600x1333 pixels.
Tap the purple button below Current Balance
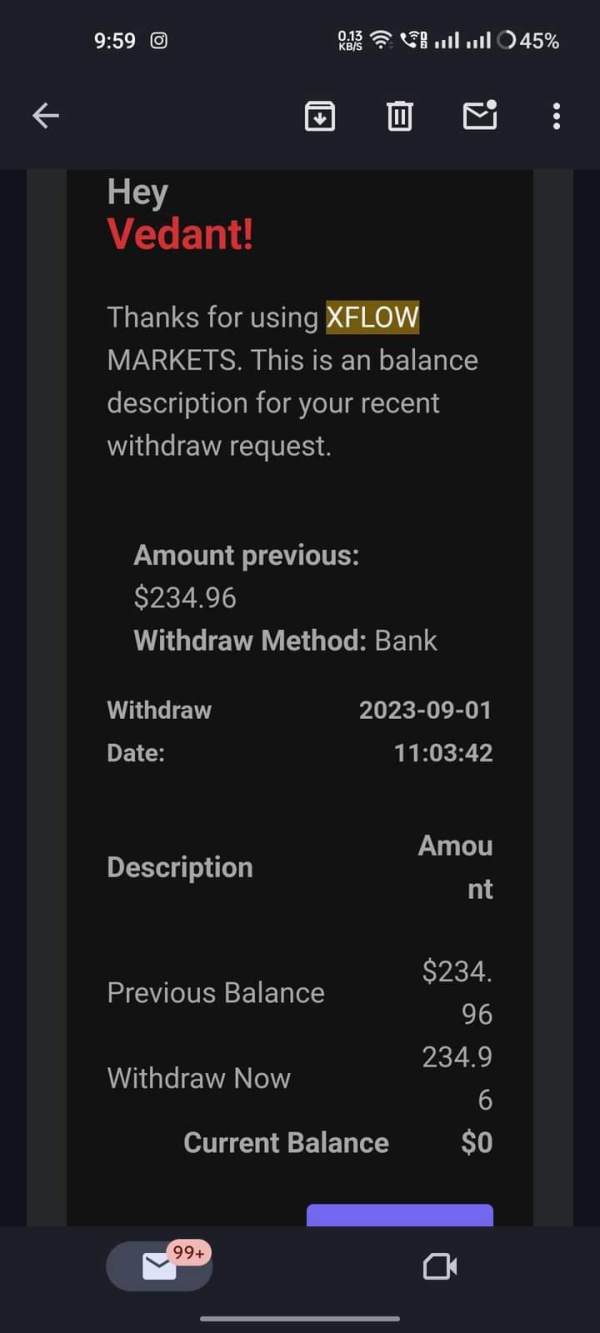point(399,1215)
